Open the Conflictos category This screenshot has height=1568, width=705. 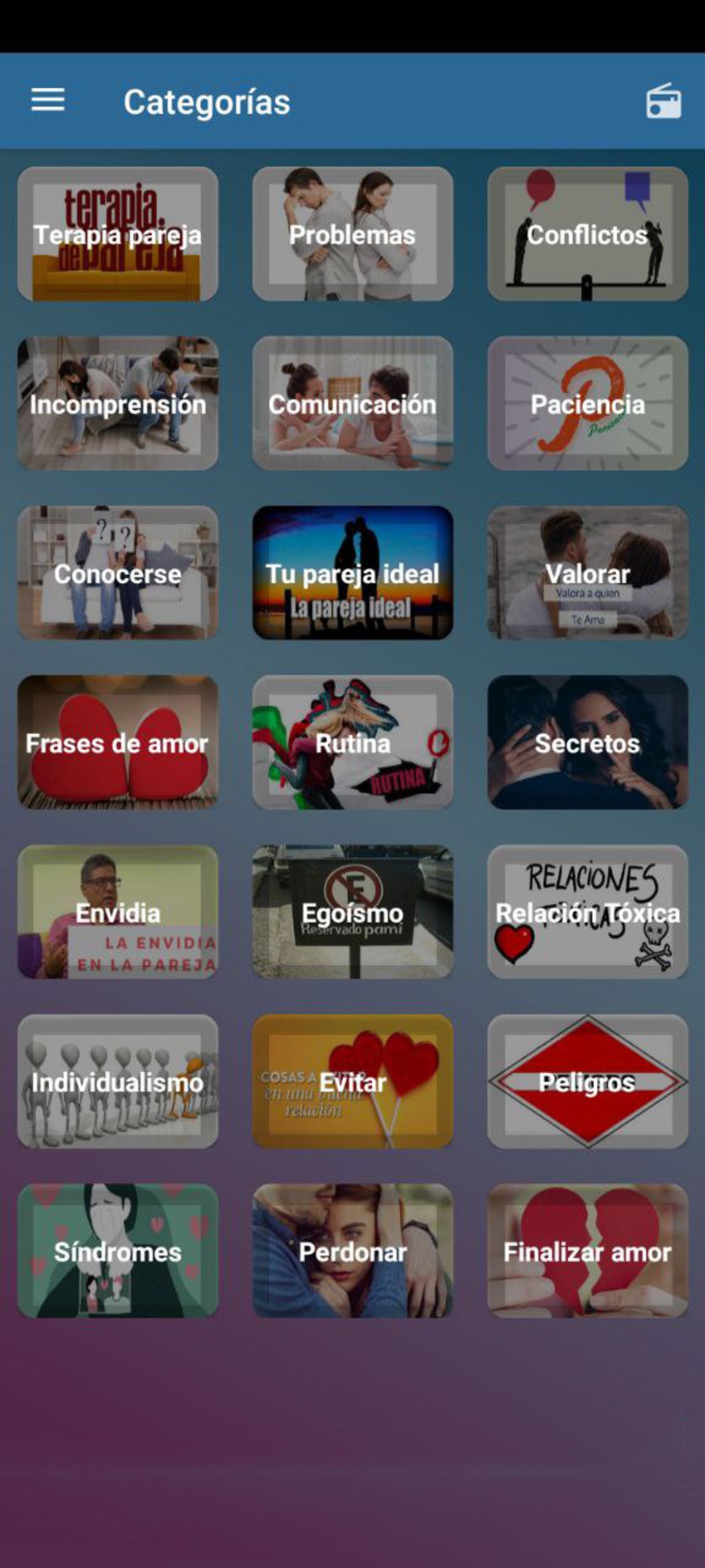tap(587, 234)
